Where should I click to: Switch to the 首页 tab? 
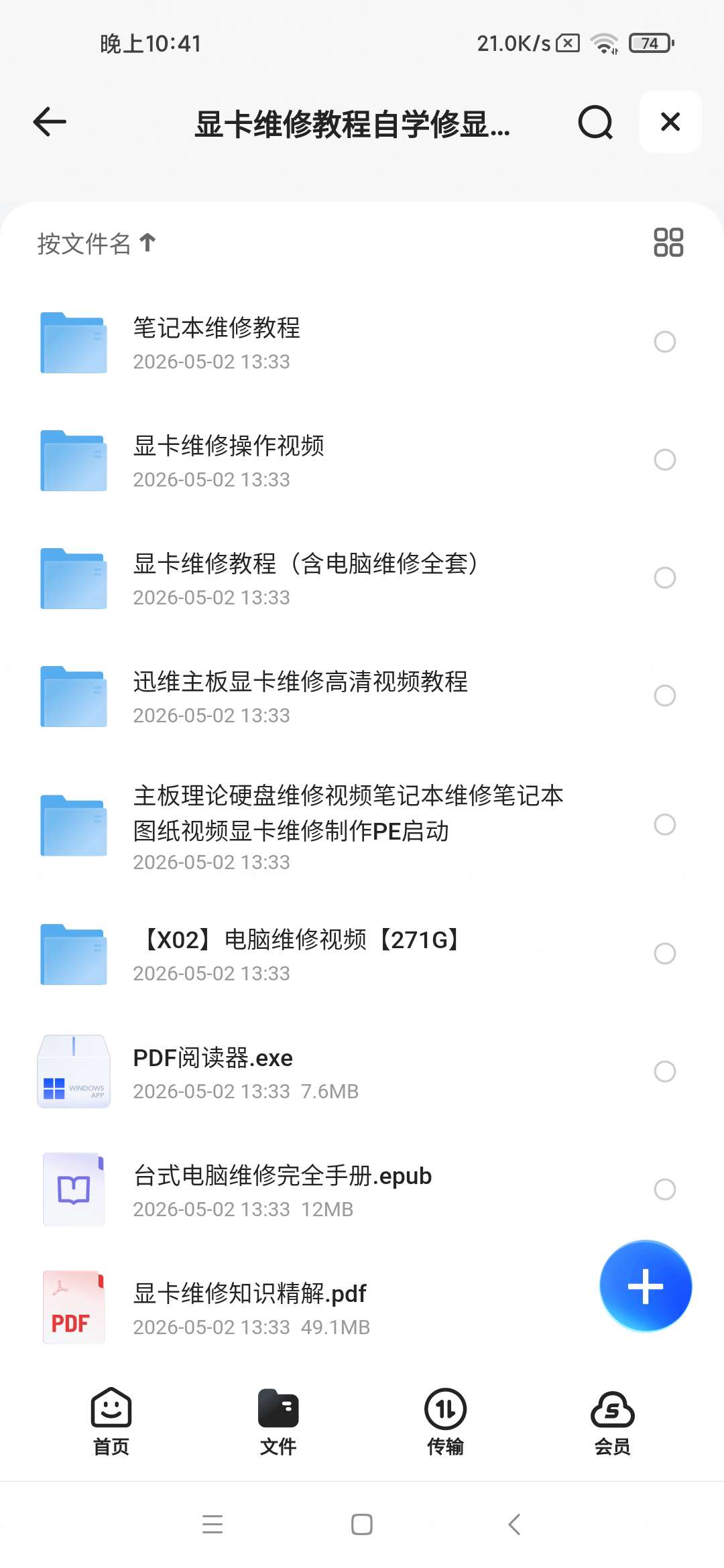point(111,1421)
